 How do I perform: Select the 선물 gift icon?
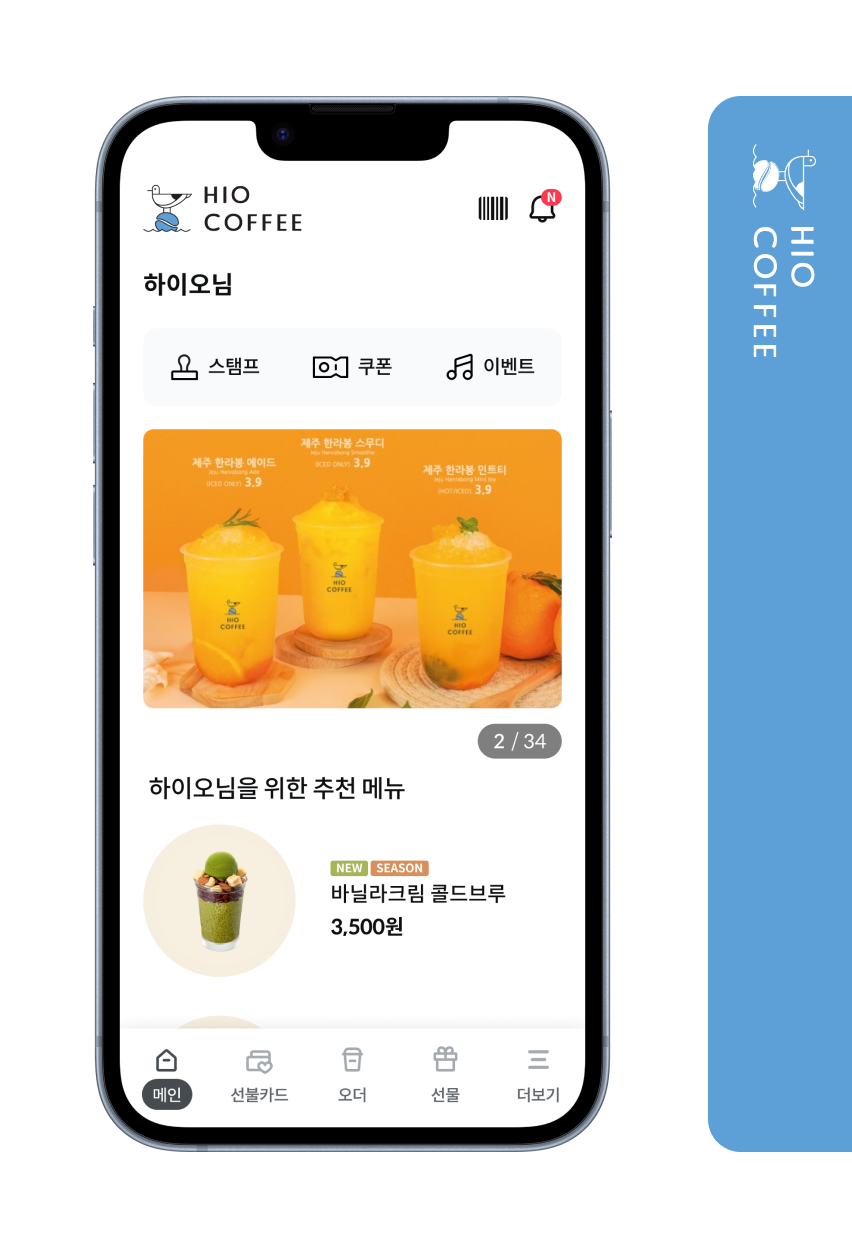point(444,1058)
